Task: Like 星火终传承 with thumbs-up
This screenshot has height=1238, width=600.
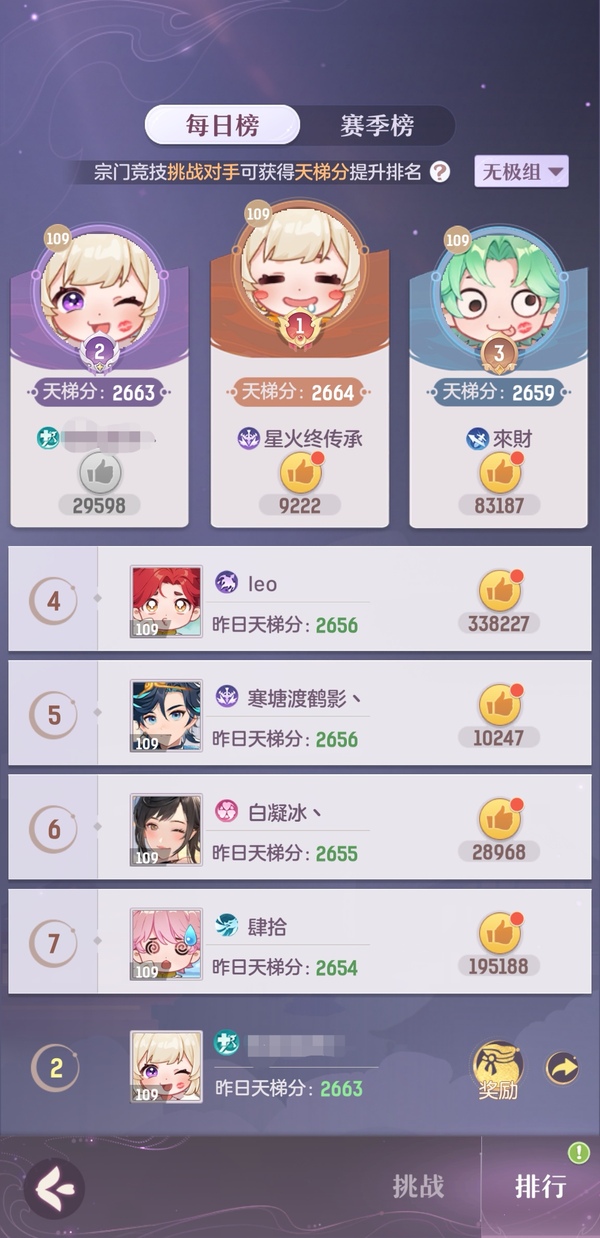Action: pyautogui.click(x=300, y=472)
